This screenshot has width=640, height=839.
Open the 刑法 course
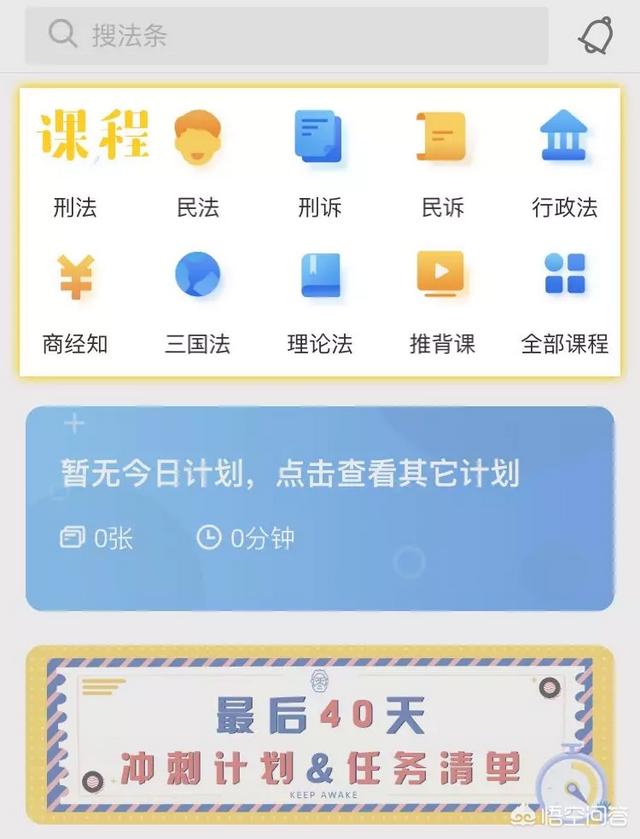pyautogui.click(x=76, y=207)
